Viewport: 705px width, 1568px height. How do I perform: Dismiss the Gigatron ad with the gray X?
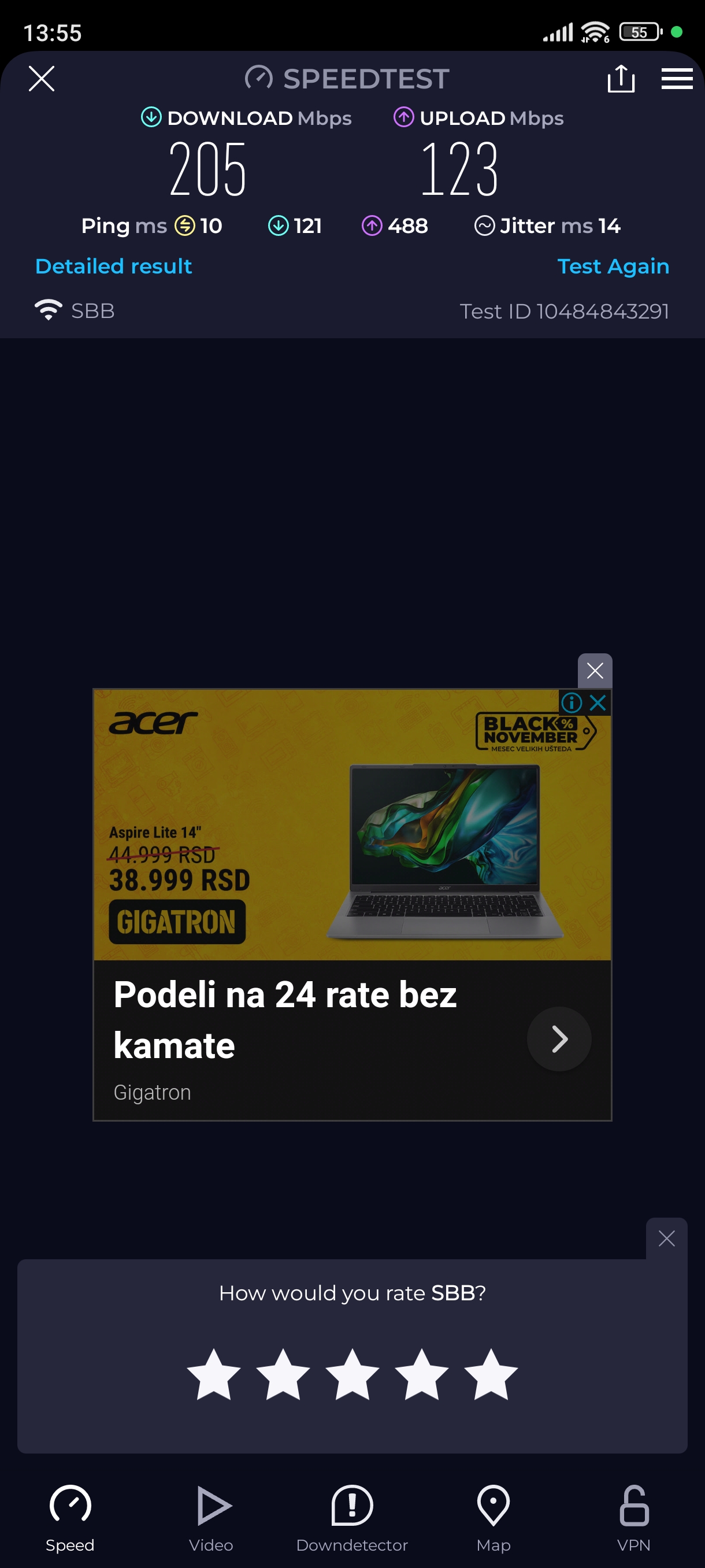click(594, 671)
